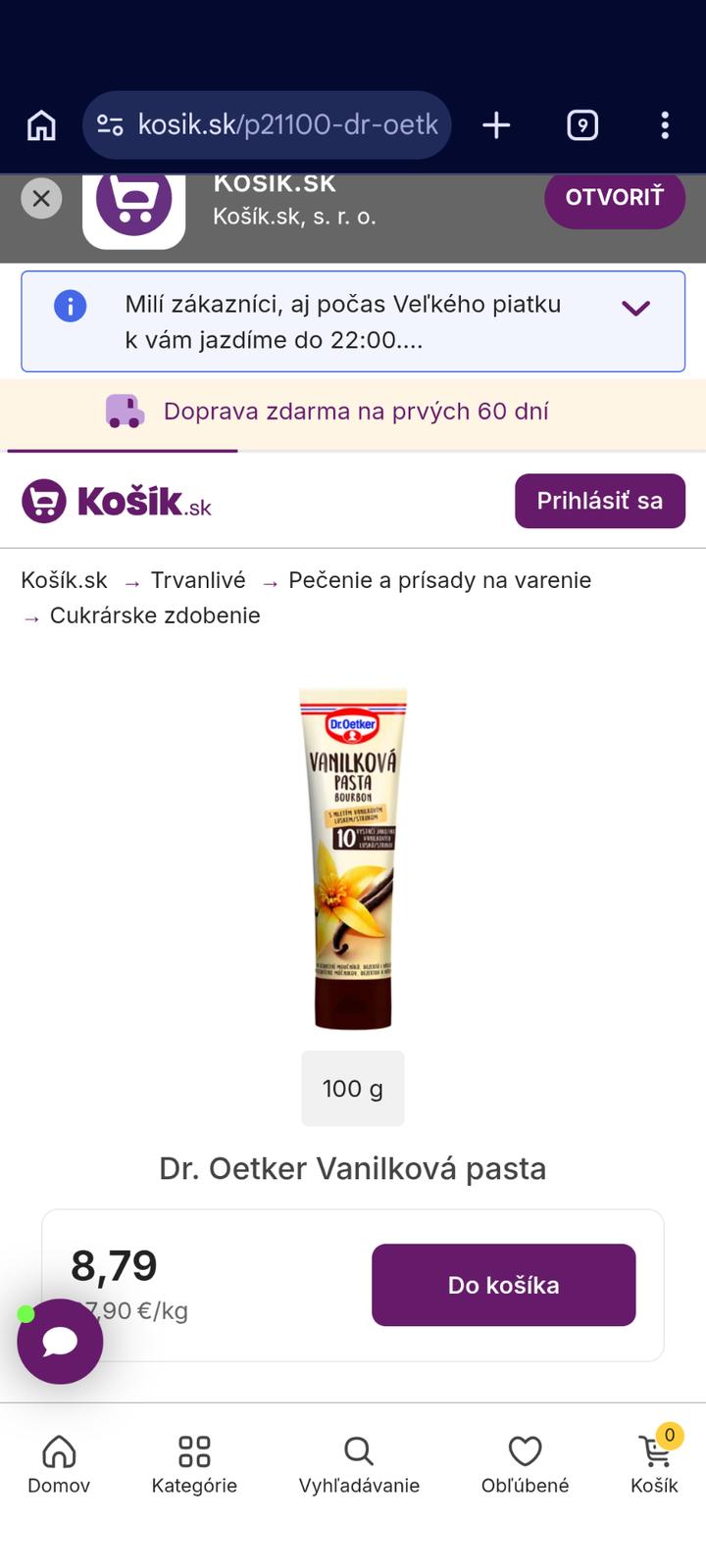
Task: Open Pečenie a prísady na varenie breadcrumb
Action: click(x=439, y=580)
